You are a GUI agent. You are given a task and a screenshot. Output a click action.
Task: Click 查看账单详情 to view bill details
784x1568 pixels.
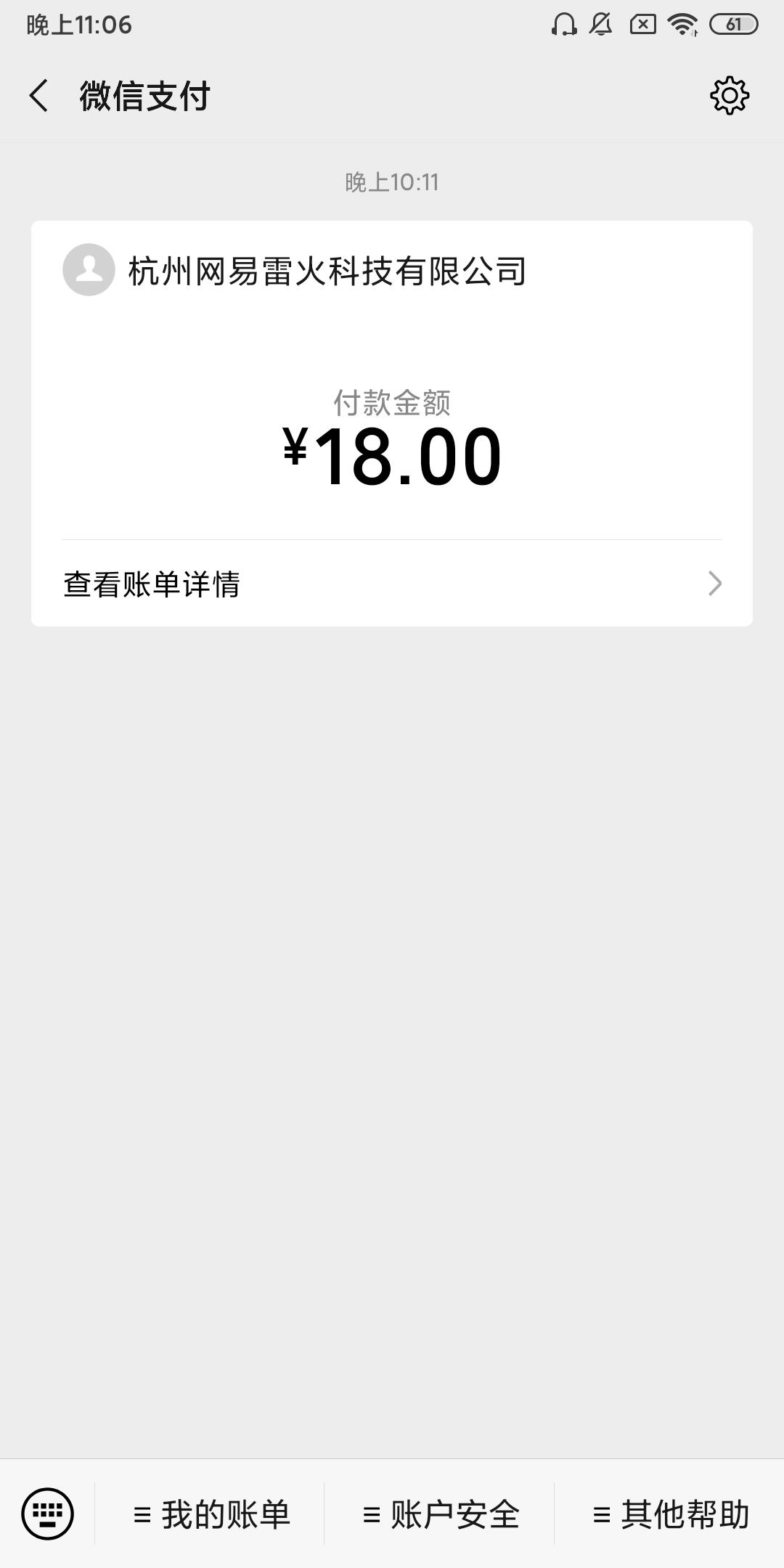(x=154, y=583)
